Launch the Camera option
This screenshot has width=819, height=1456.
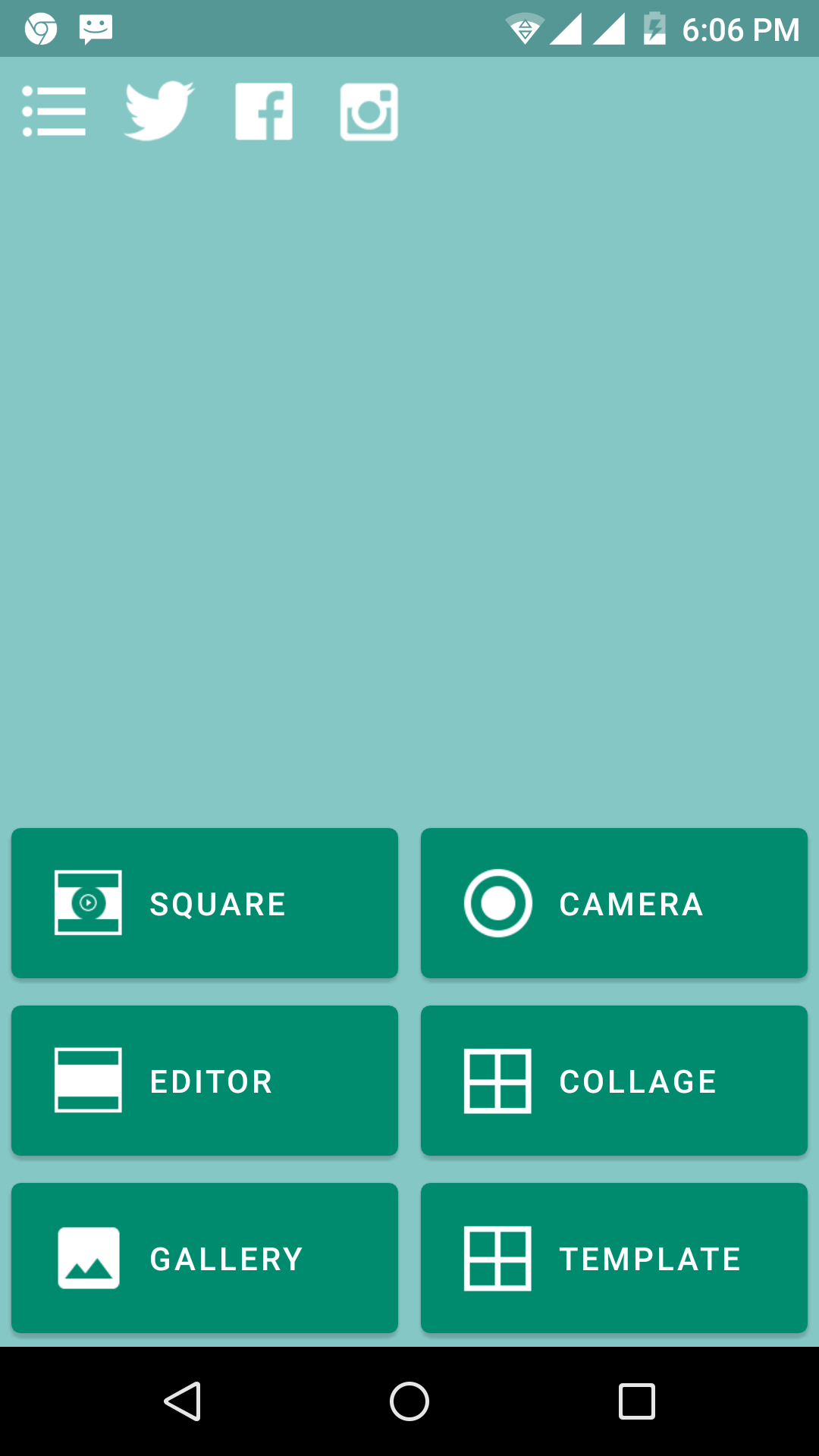coord(614,903)
